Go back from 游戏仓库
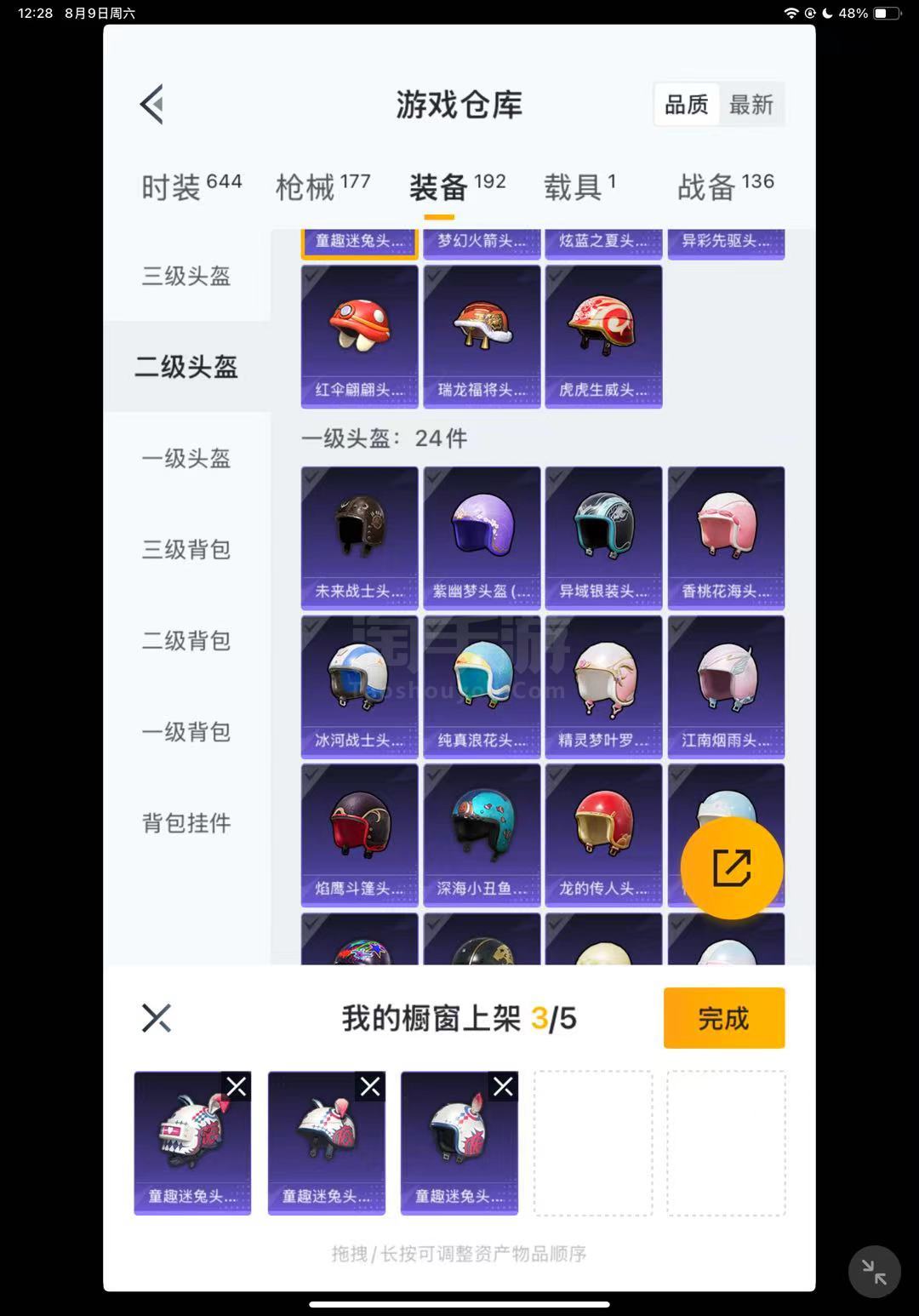Screen dimensions: 919x1316 pyautogui.click(x=152, y=106)
